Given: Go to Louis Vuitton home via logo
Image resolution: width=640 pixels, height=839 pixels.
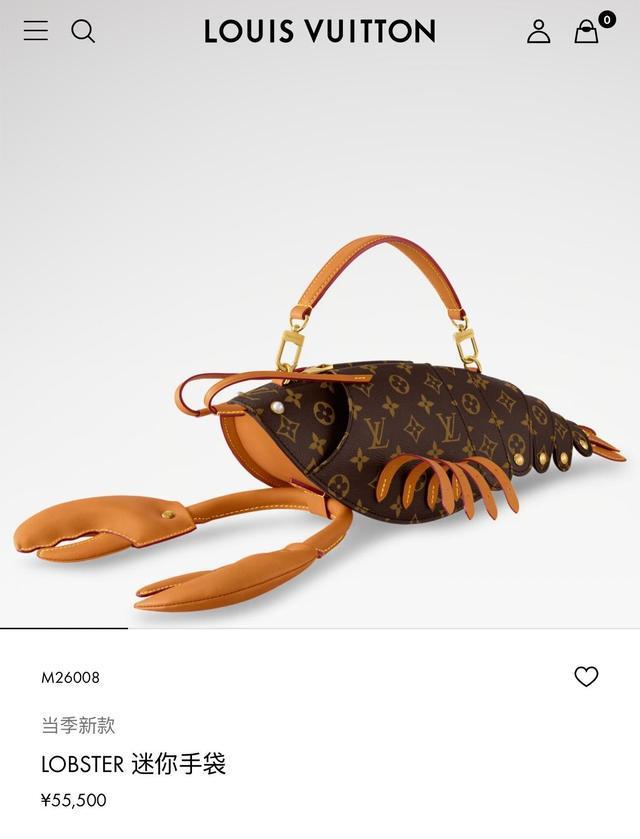Looking at the screenshot, I should click(320, 32).
